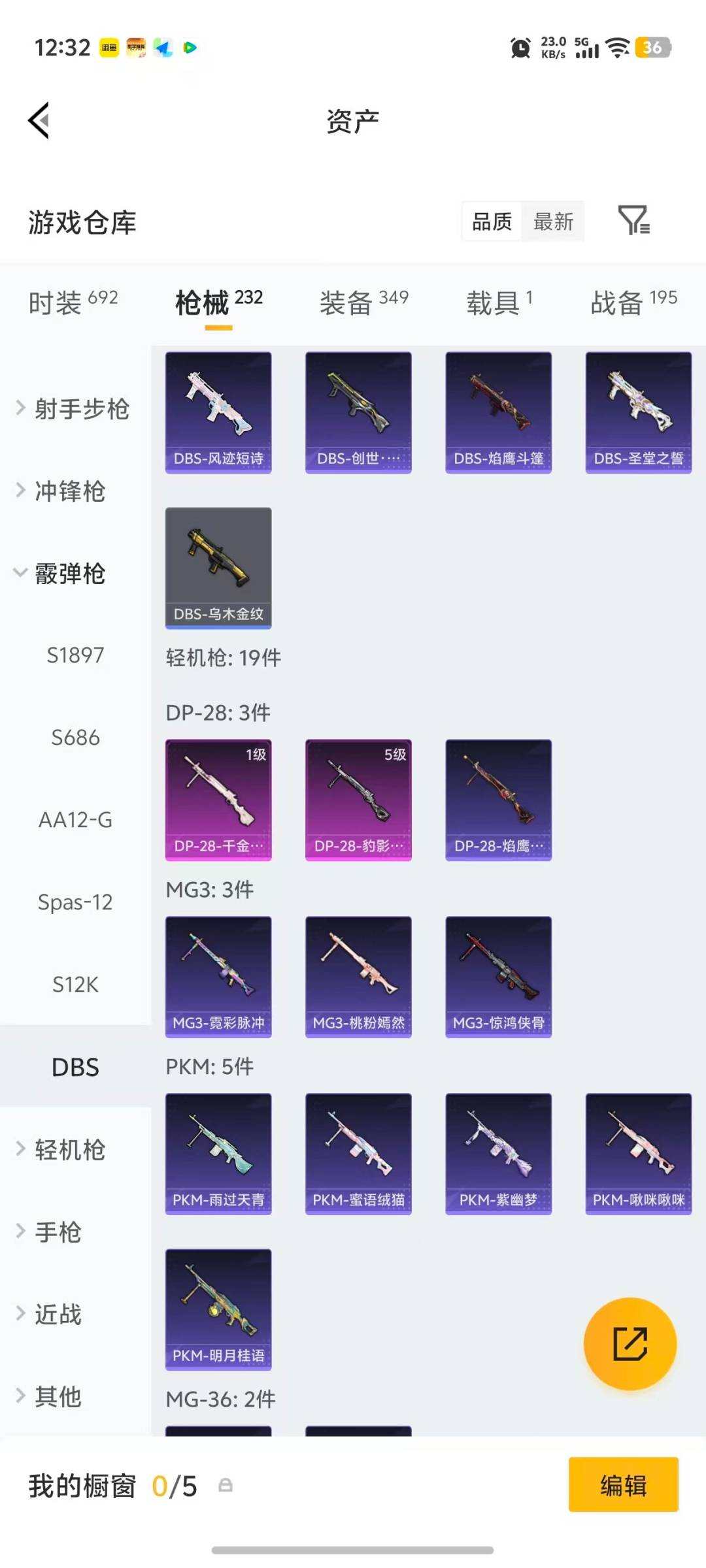
Task: Open the filter funnel icon beside 最新
Action: coord(634,222)
